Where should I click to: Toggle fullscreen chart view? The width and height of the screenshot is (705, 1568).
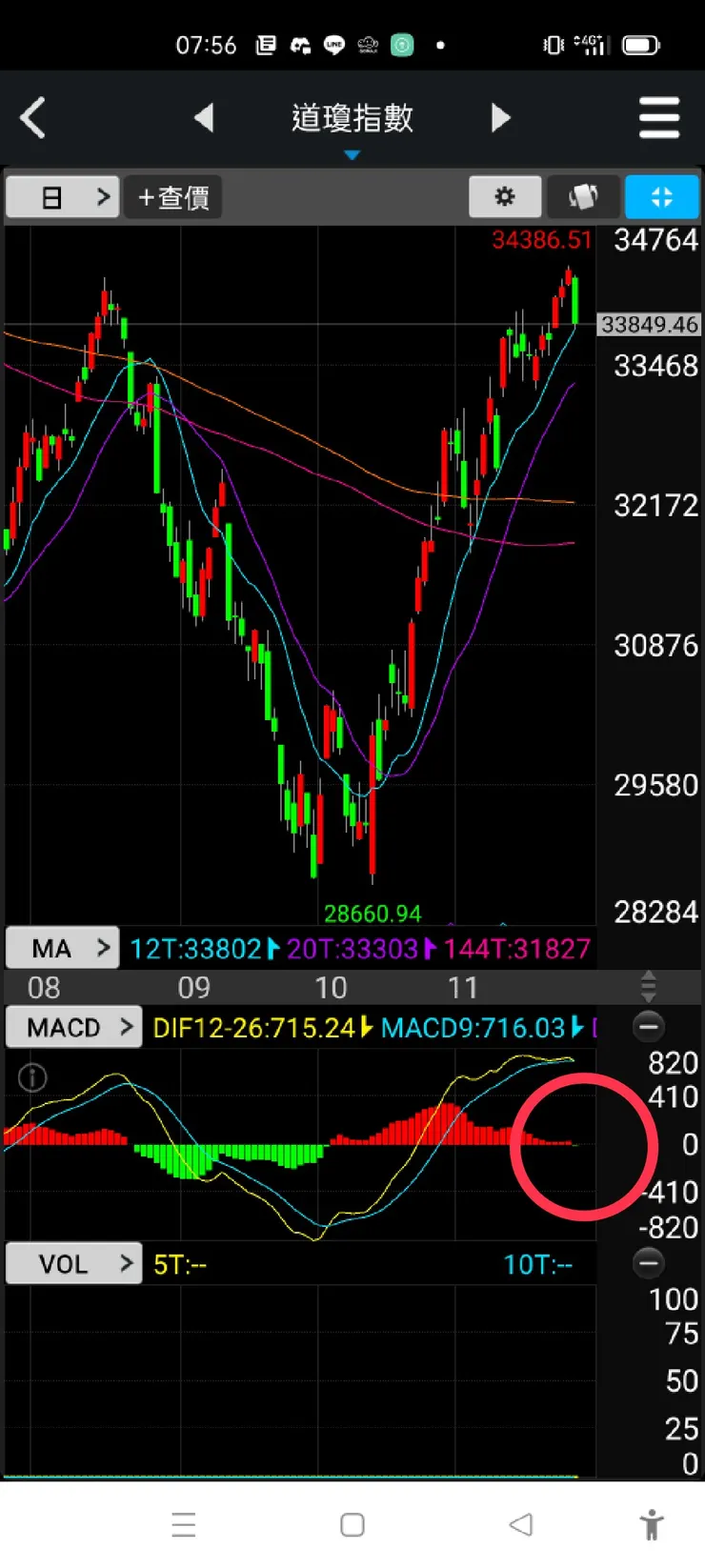[661, 197]
